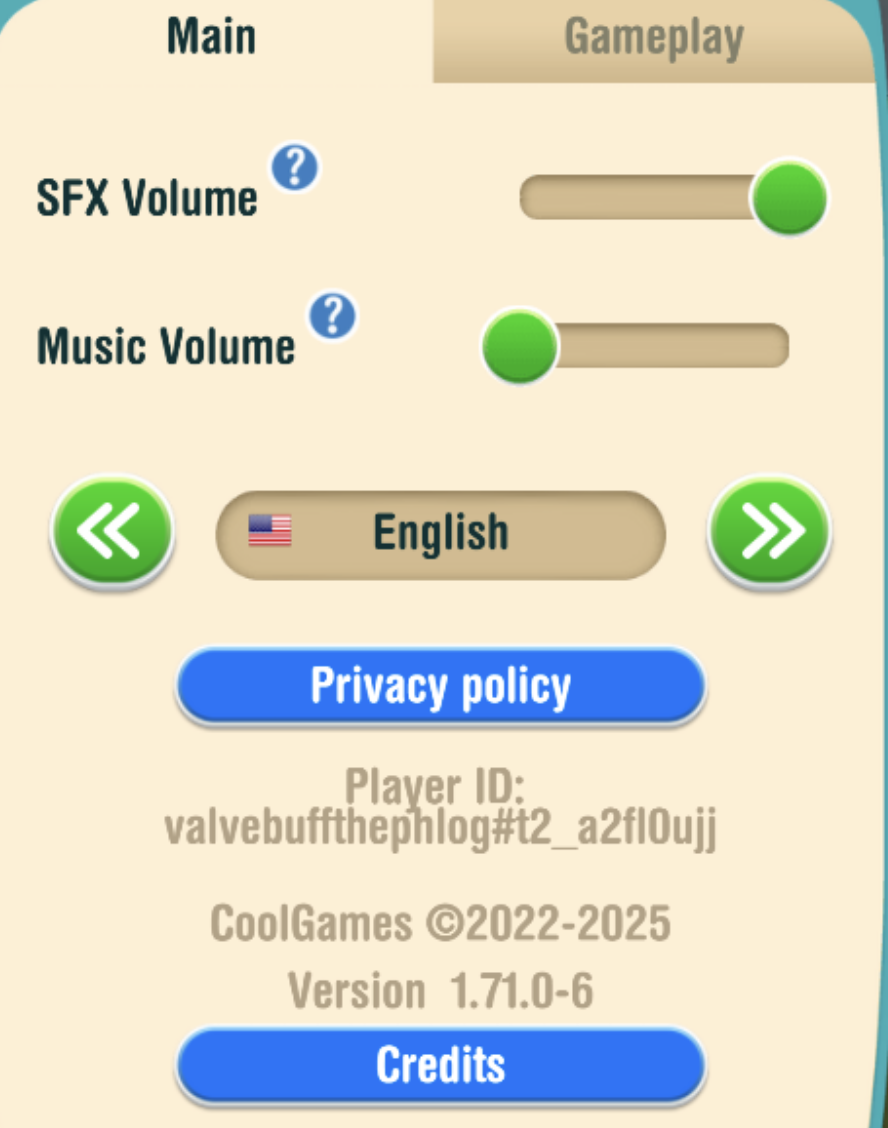Select the Main settings tab
The height and width of the screenshot is (1128, 888).
click(212, 38)
